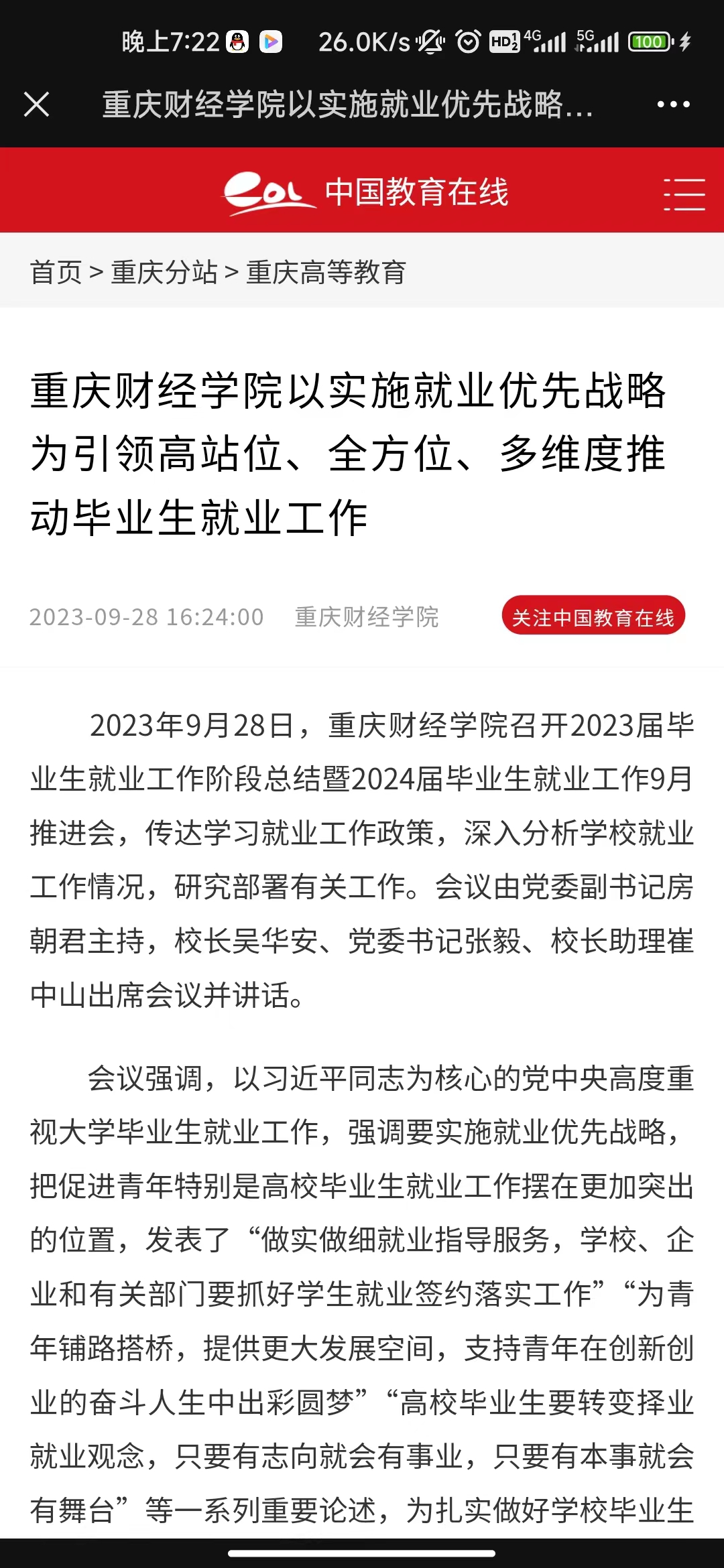Open the 中国教育在线 site logo
The image size is (724, 1568).
365,193
